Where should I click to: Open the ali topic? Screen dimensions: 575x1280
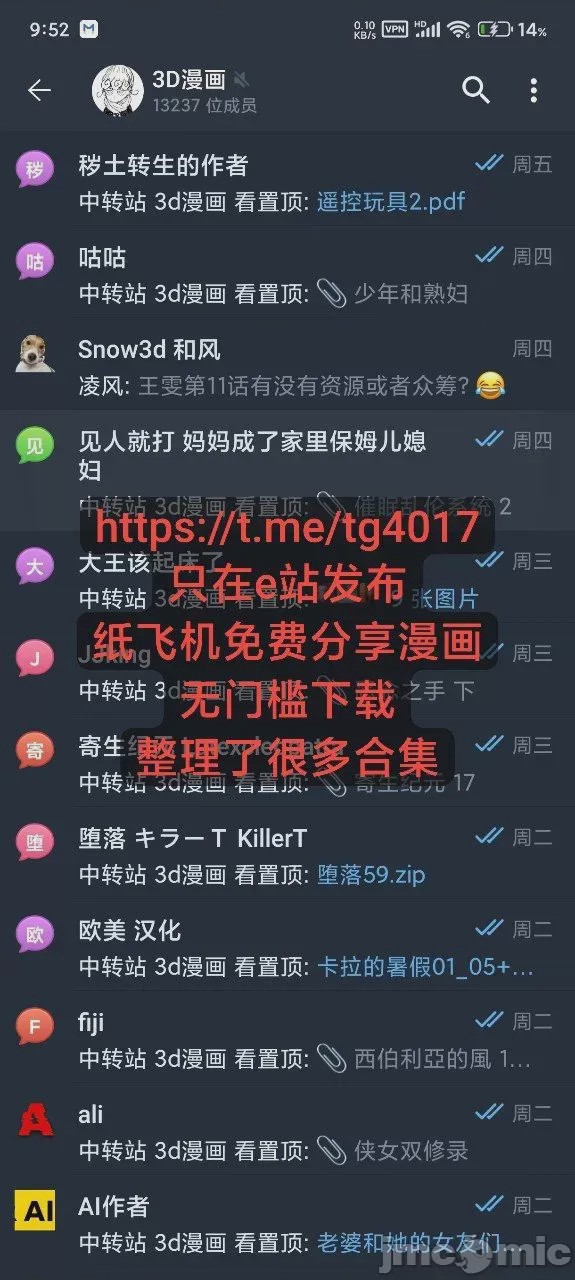(x=287, y=1133)
